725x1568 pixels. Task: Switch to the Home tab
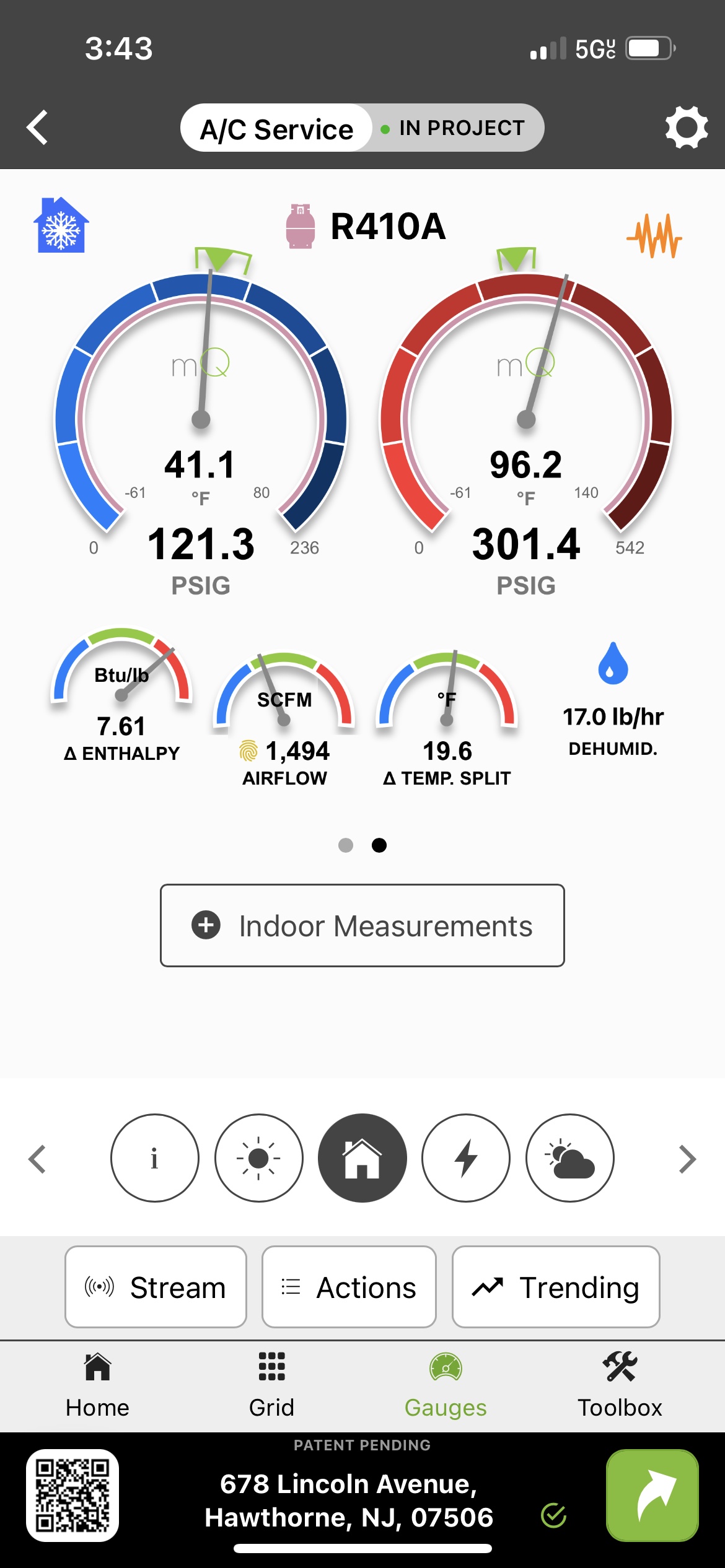tap(97, 1386)
